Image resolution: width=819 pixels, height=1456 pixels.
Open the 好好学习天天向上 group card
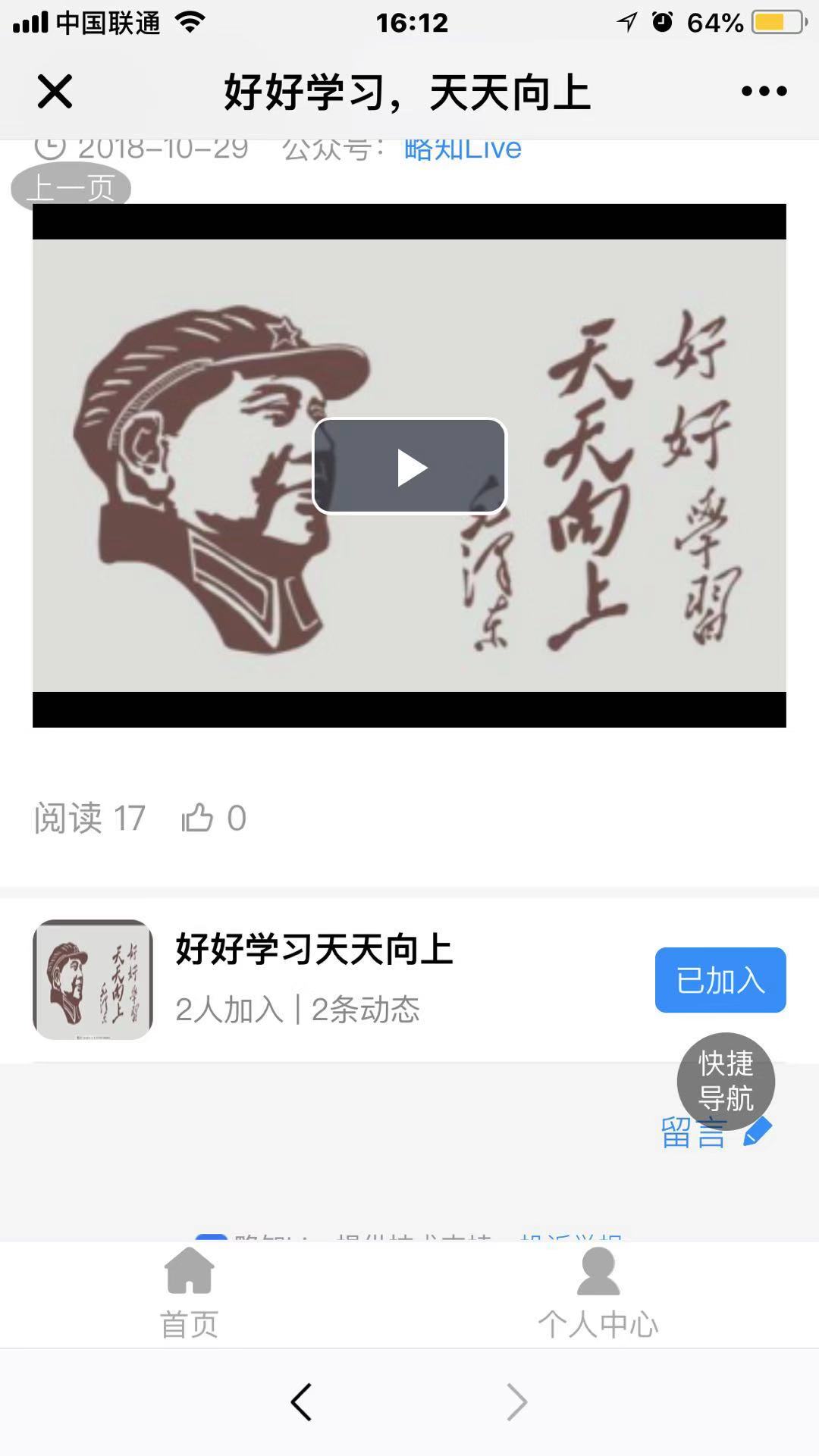click(313, 978)
